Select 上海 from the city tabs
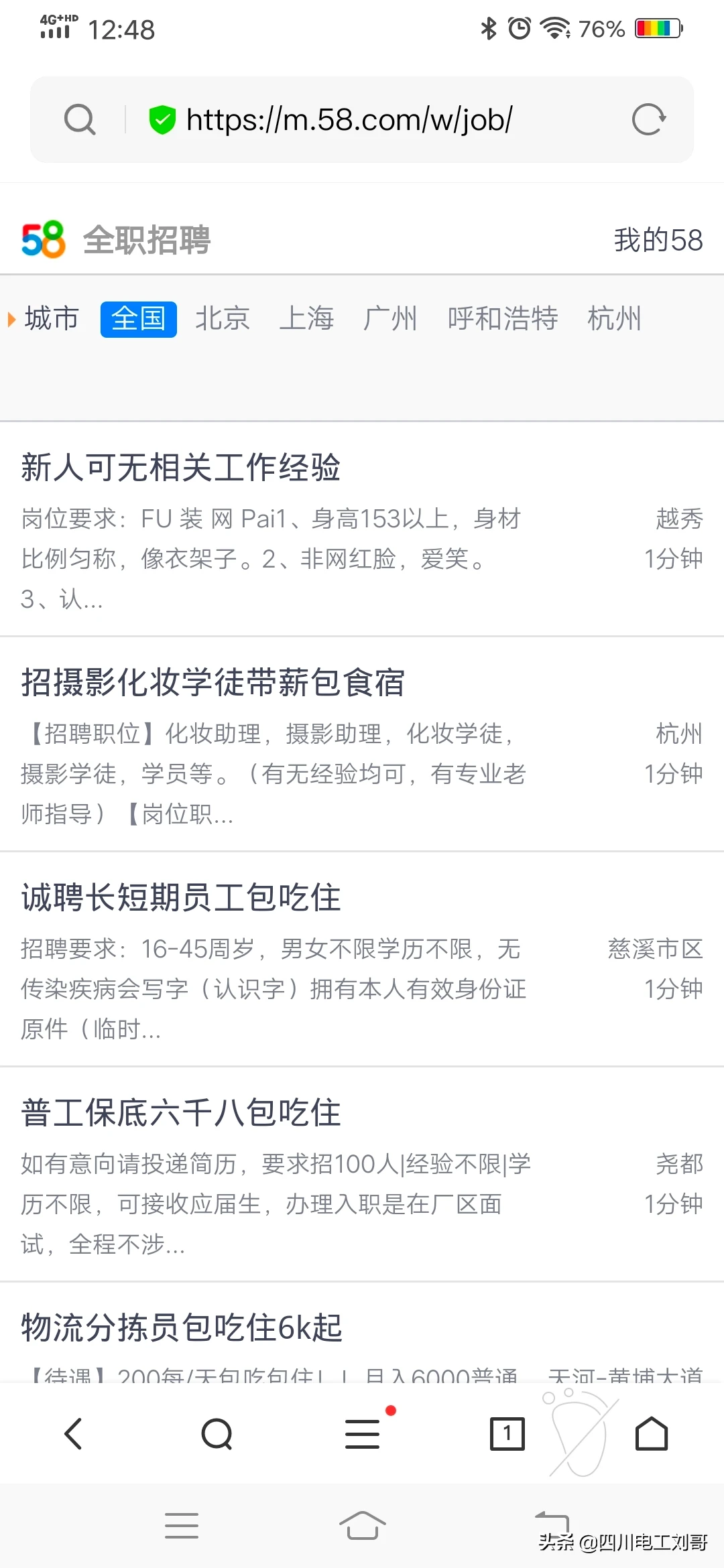 (307, 318)
